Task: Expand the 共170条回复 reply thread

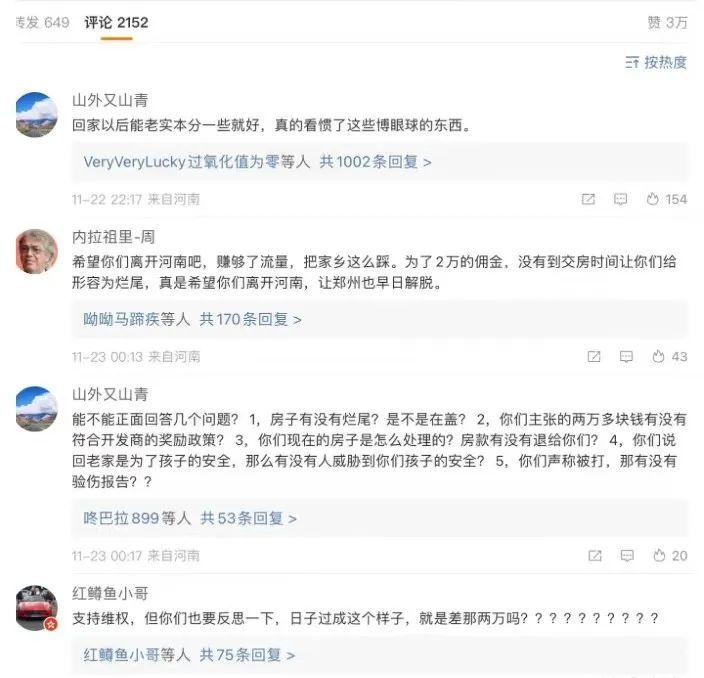Action: click(x=250, y=320)
